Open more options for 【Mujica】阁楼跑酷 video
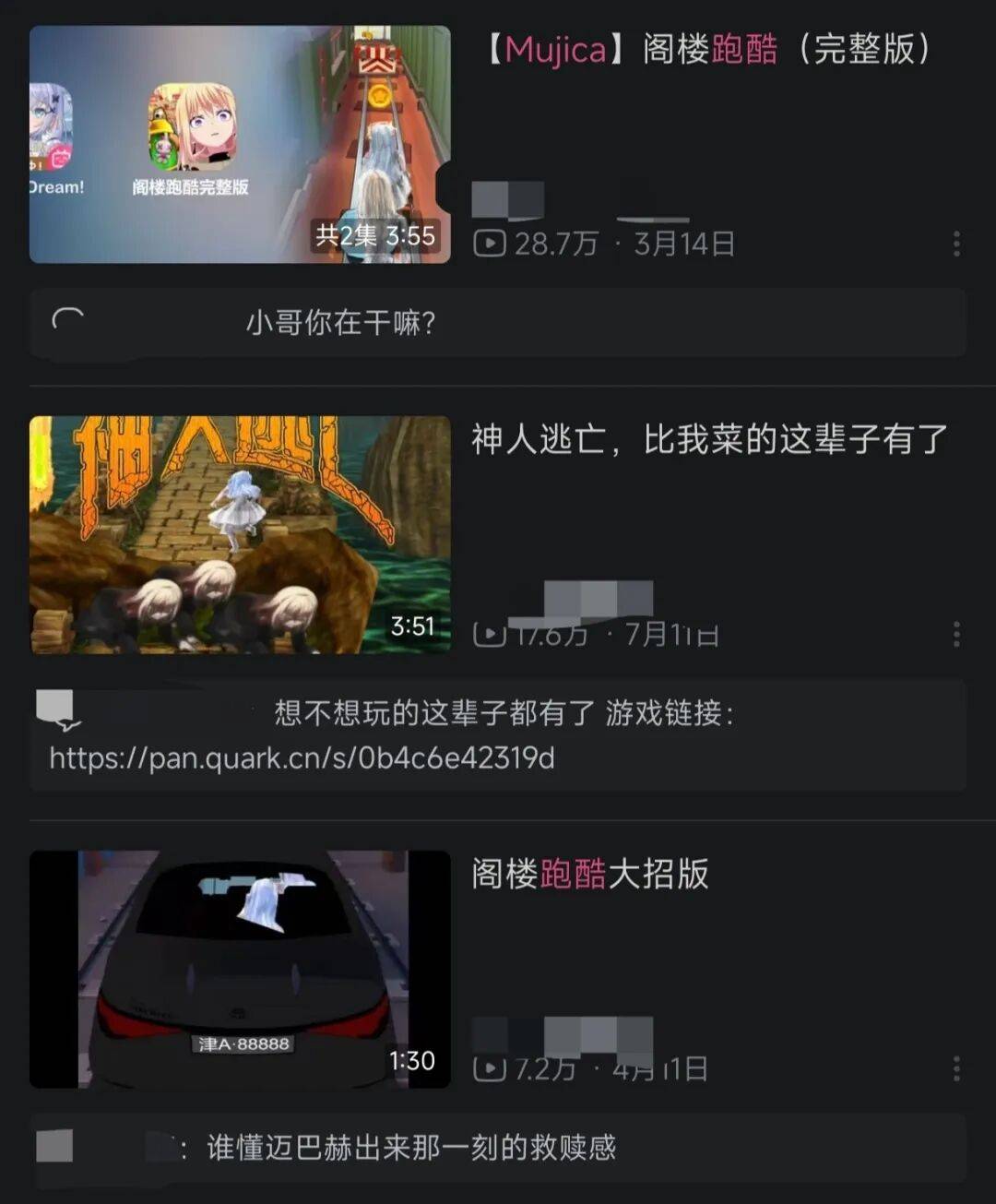The image size is (996, 1204). pyautogui.click(x=956, y=244)
